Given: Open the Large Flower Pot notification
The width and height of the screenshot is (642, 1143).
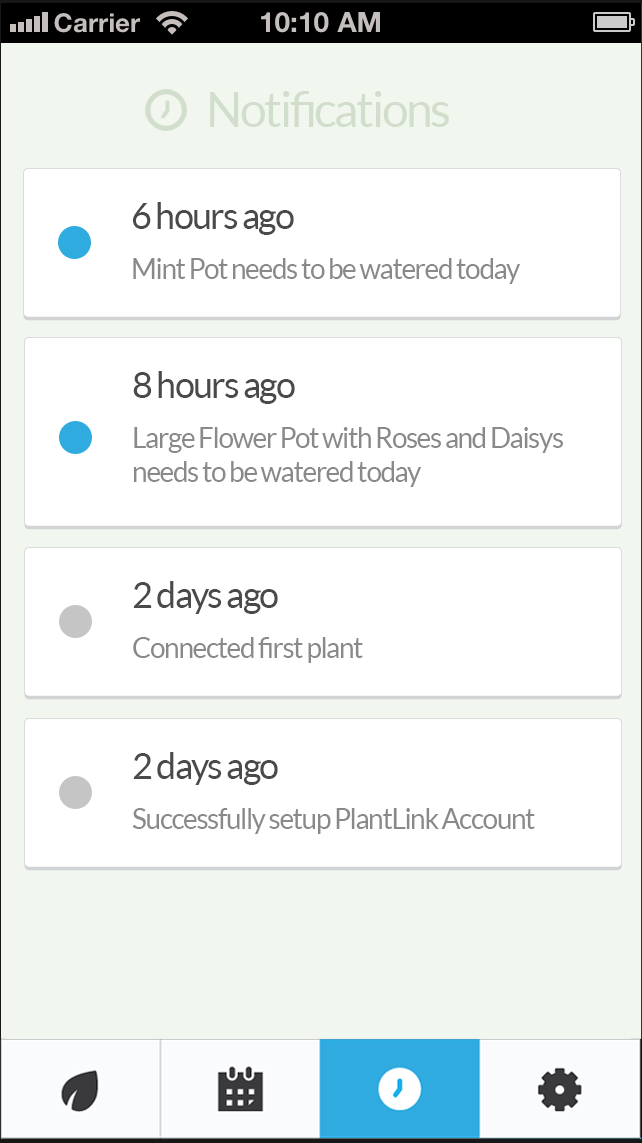Looking at the screenshot, I should pos(322,432).
